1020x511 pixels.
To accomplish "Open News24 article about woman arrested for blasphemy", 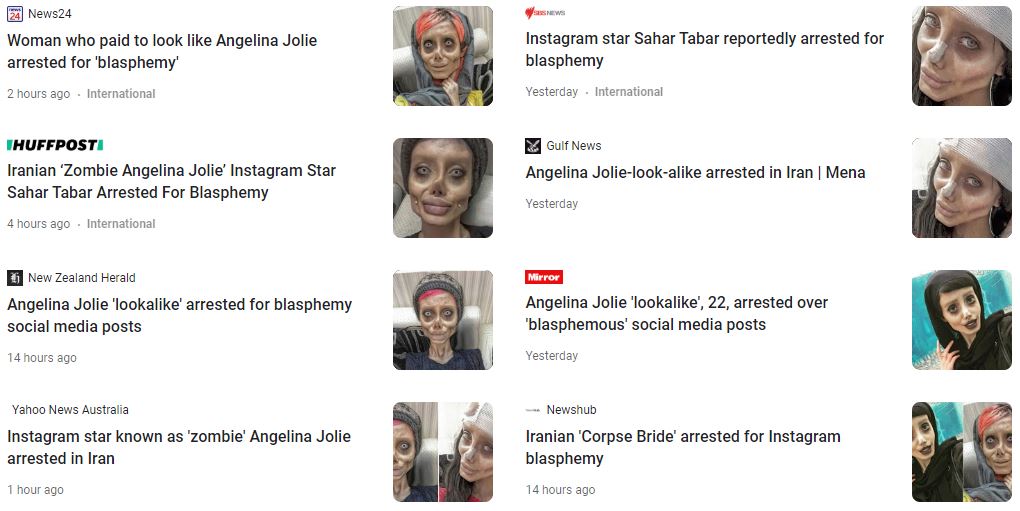I will point(162,52).
